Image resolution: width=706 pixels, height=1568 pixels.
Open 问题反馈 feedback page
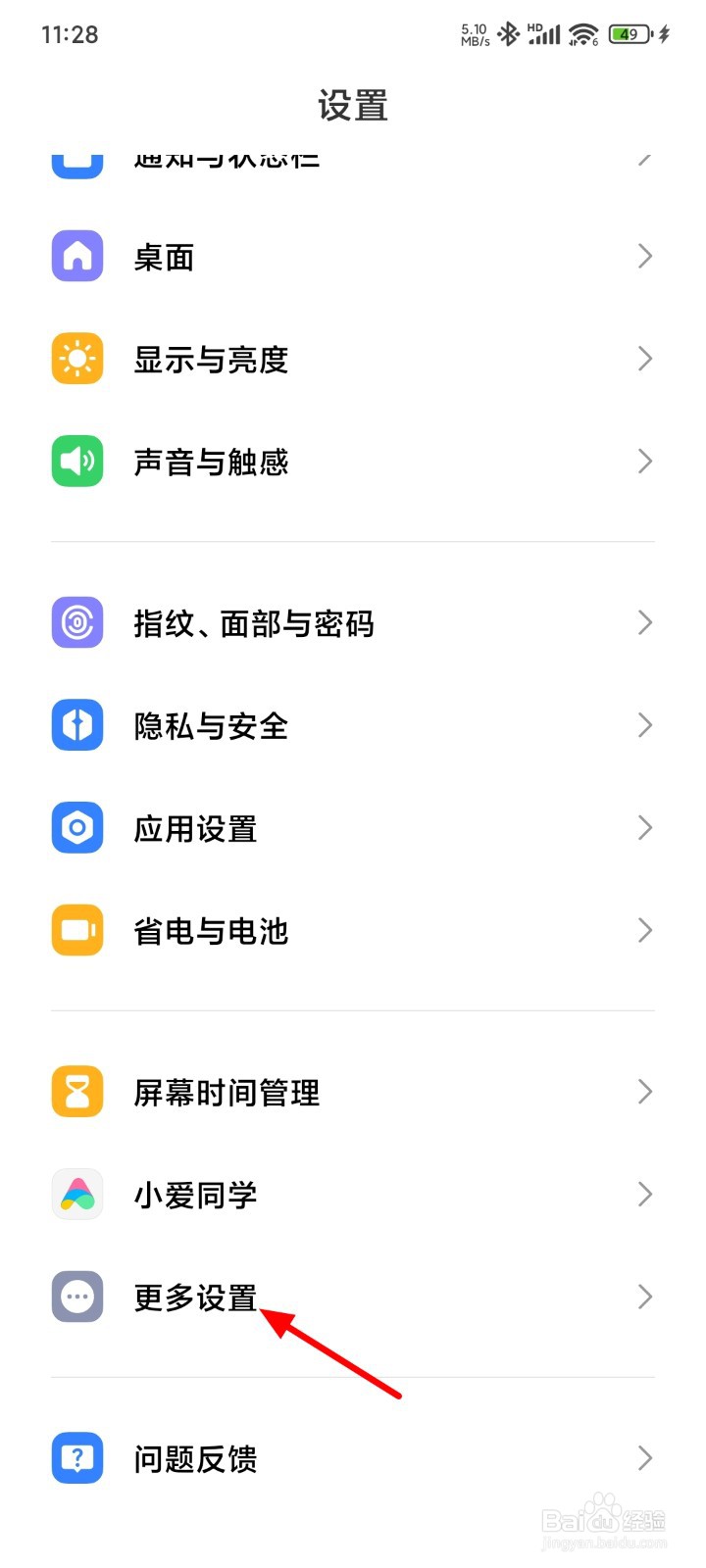[x=195, y=1459]
